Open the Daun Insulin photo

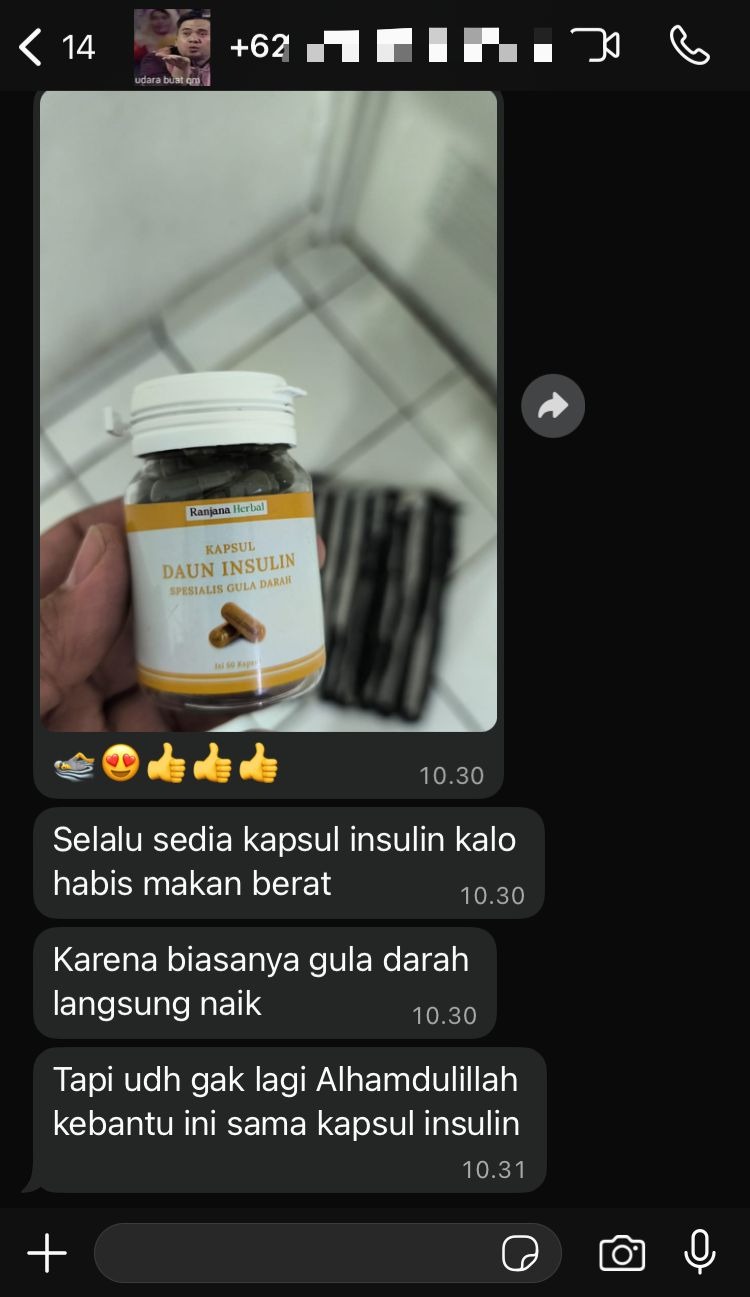pyautogui.click(x=268, y=410)
